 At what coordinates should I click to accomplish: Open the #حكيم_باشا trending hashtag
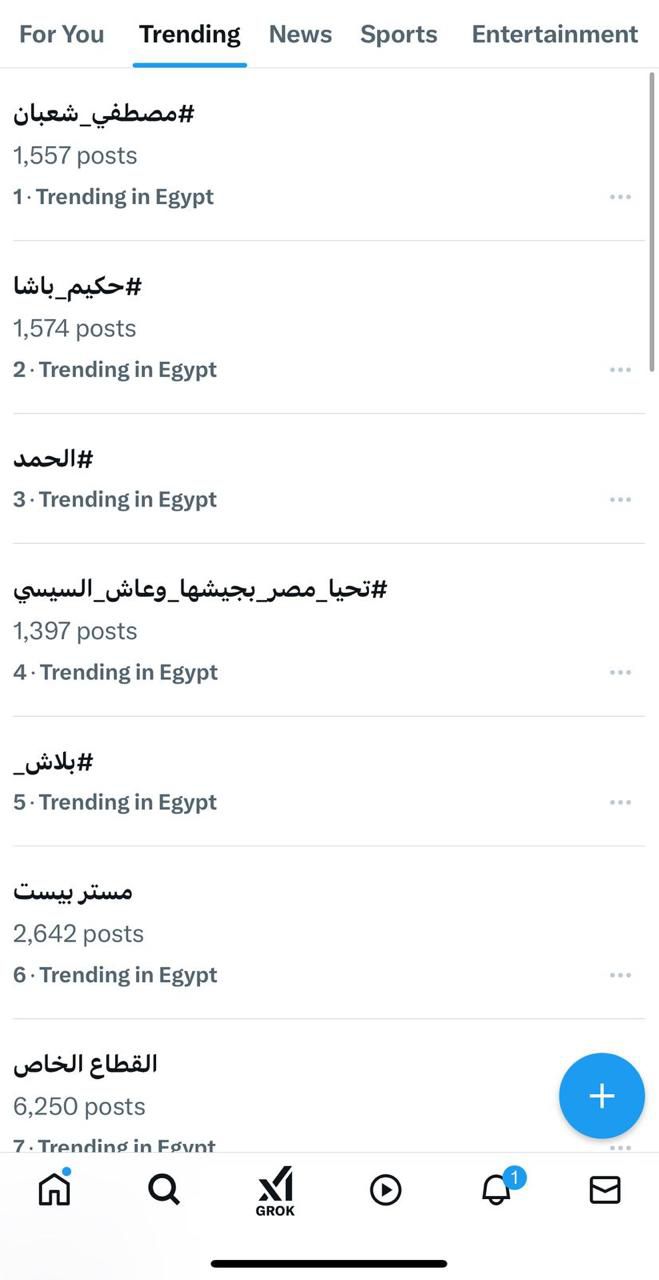coord(77,287)
